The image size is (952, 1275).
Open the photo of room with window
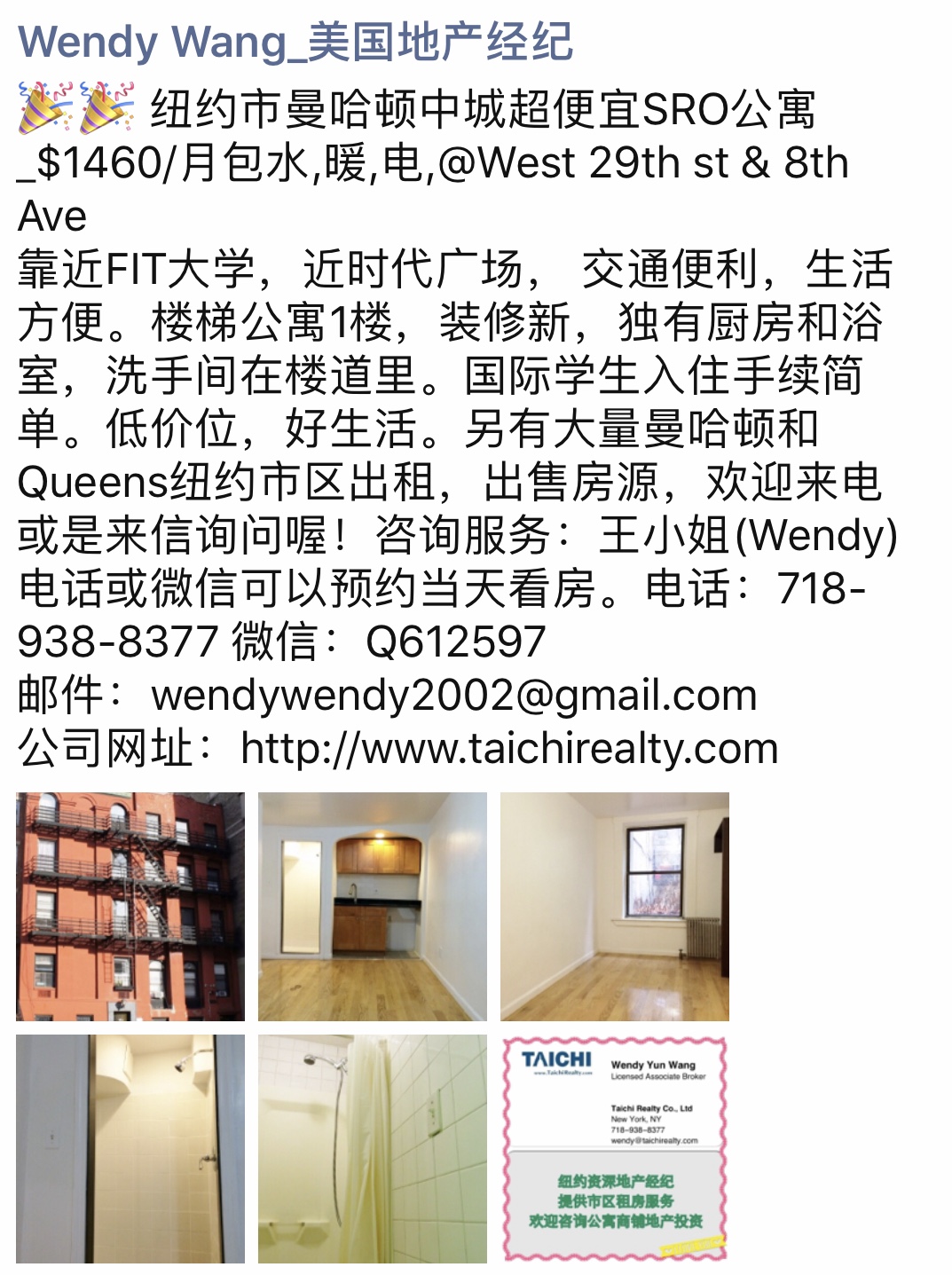pos(615,906)
